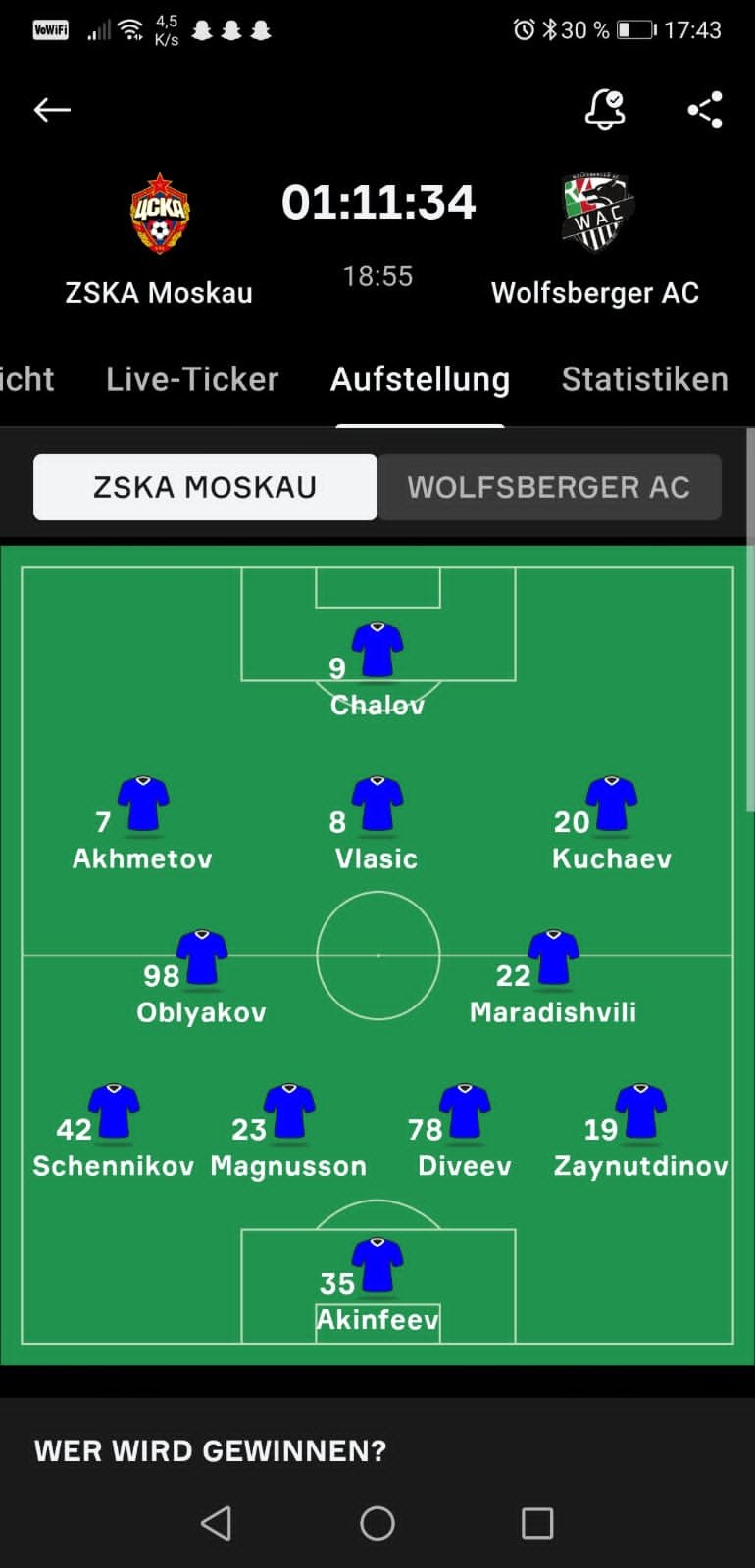Open Wolfsberger AC team page

point(595,240)
